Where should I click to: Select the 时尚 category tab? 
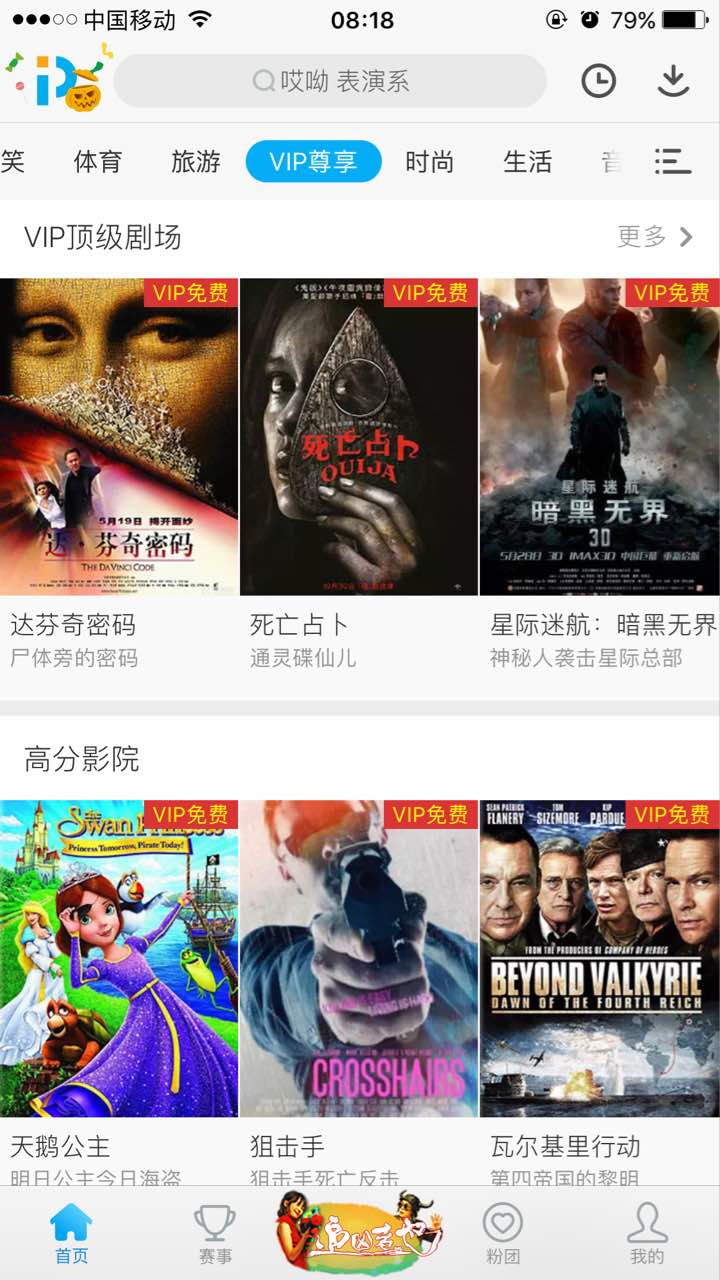tap(429, 162)
